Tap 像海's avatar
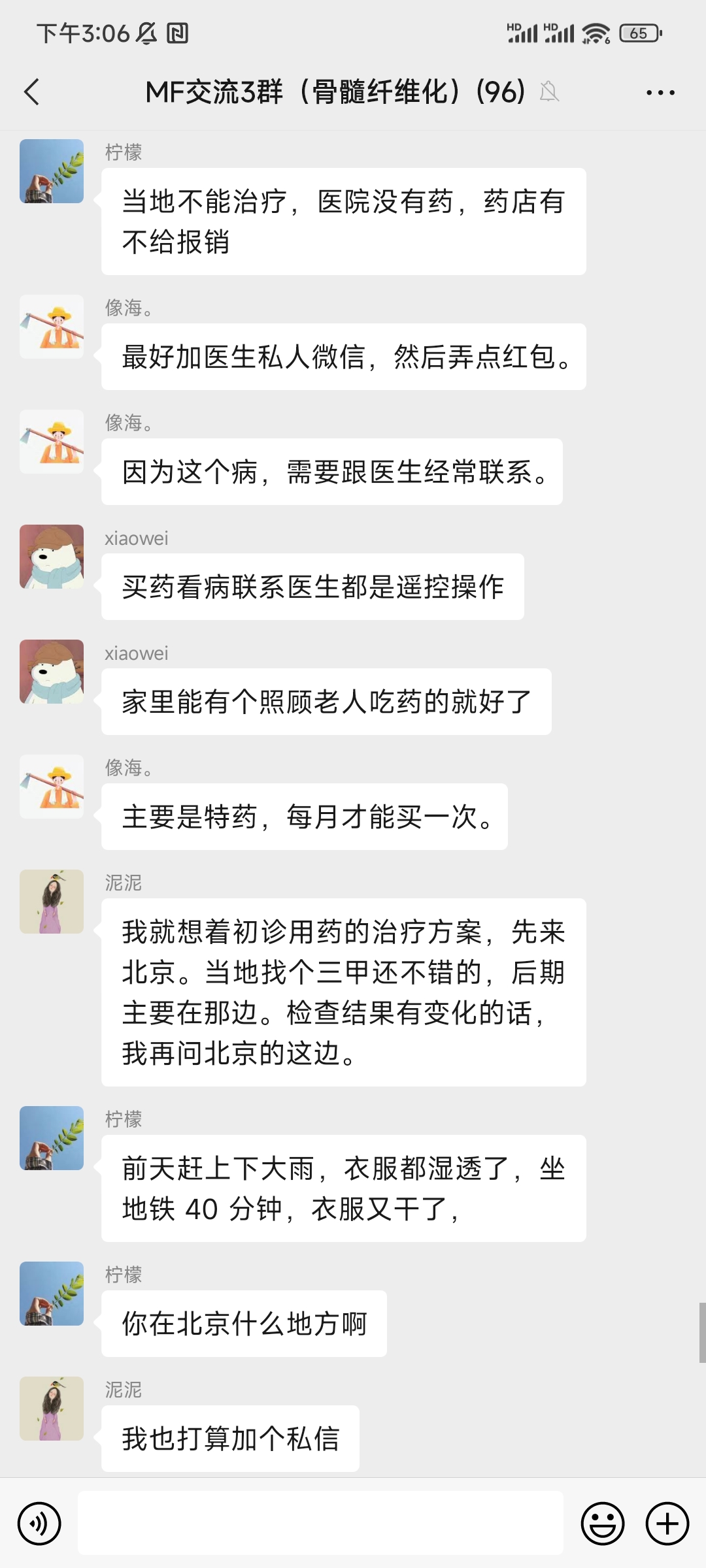This screenshot has height=1568, width=706. click(51, 327)
